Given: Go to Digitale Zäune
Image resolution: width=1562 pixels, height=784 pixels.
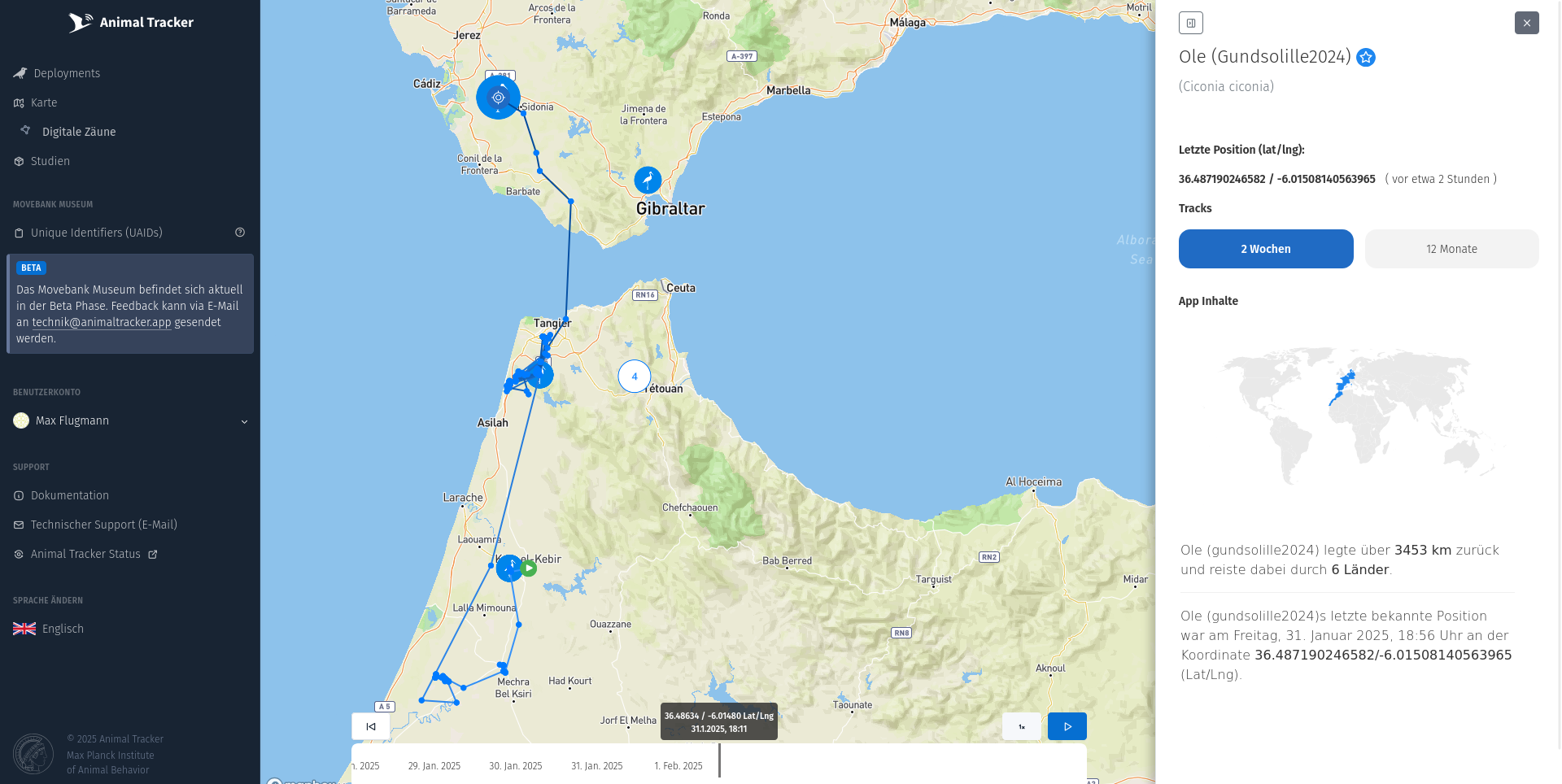Looking at the screenshot, I should click(79, 132).
